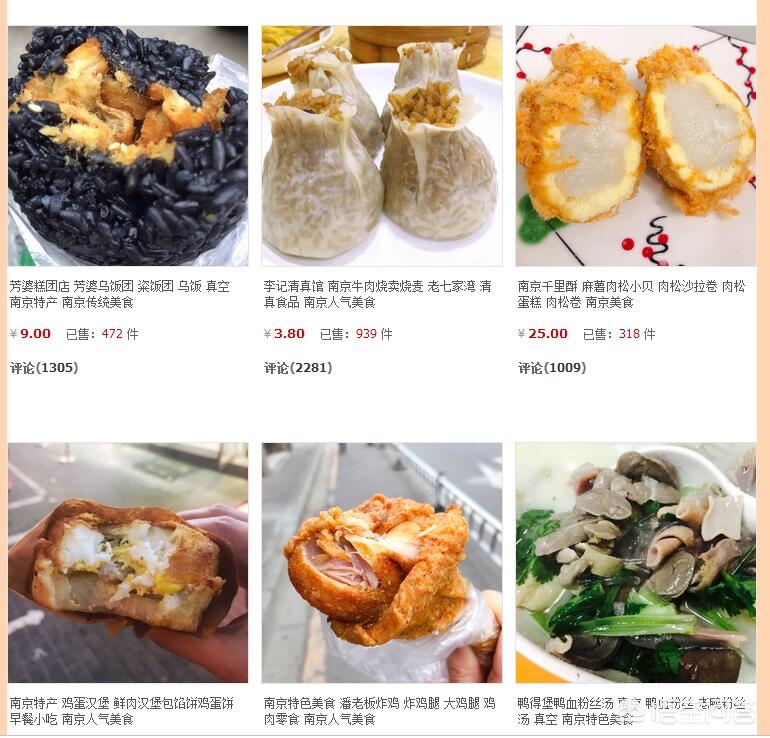Open the 潘老板炸鸡 炸鸡腿 title link
Viewport: 770px width, 738px height.
point(379,711)
